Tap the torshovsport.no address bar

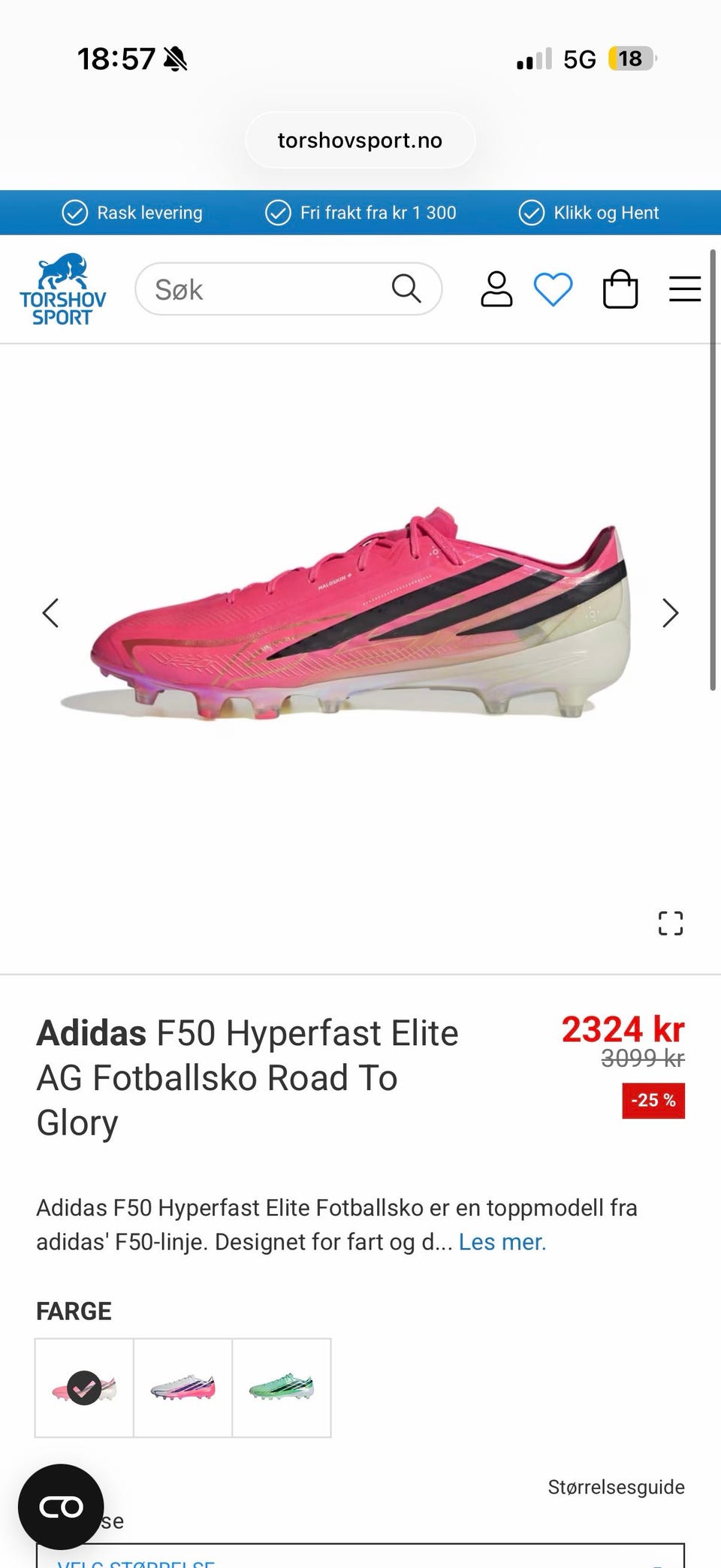click(x=360, y=140)
